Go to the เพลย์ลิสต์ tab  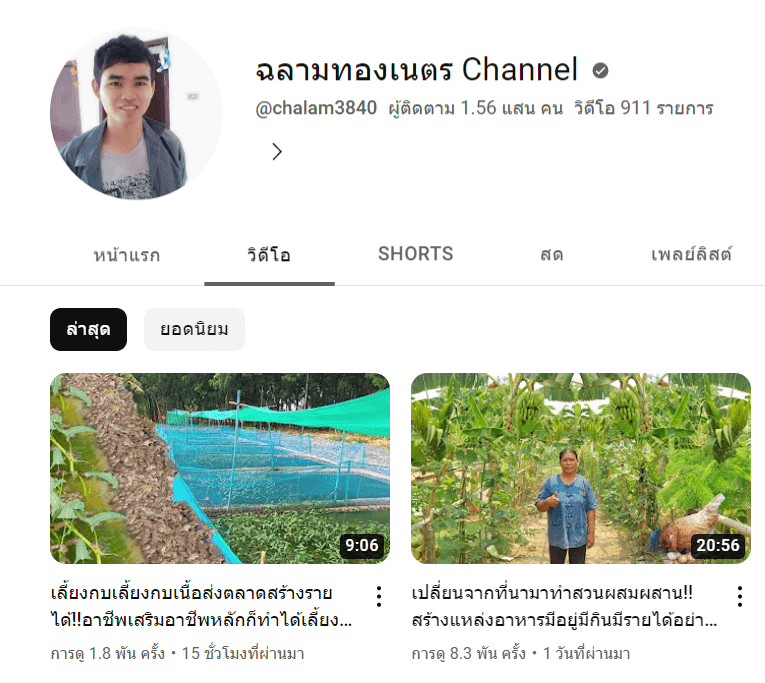tap(691, 254)
